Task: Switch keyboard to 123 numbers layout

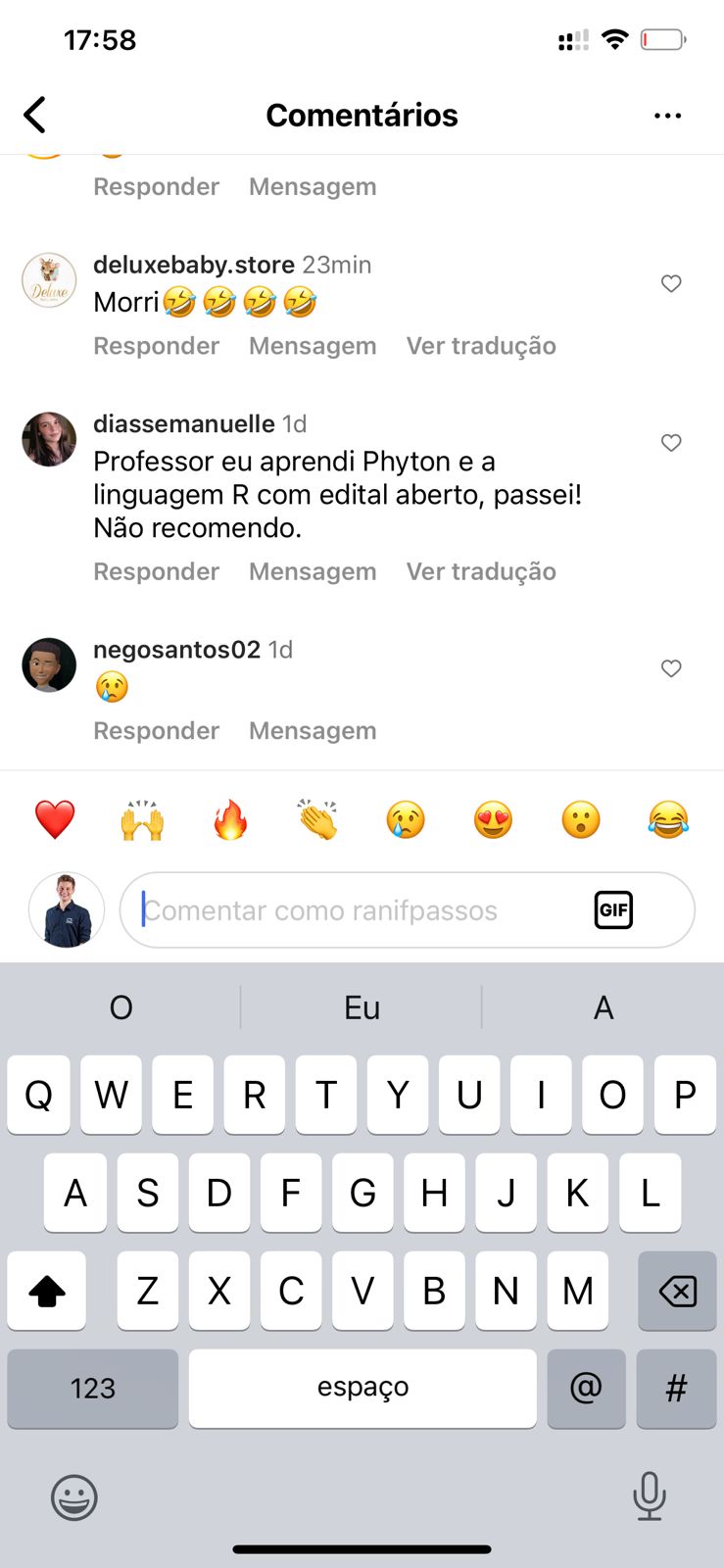Action: 93,1388
